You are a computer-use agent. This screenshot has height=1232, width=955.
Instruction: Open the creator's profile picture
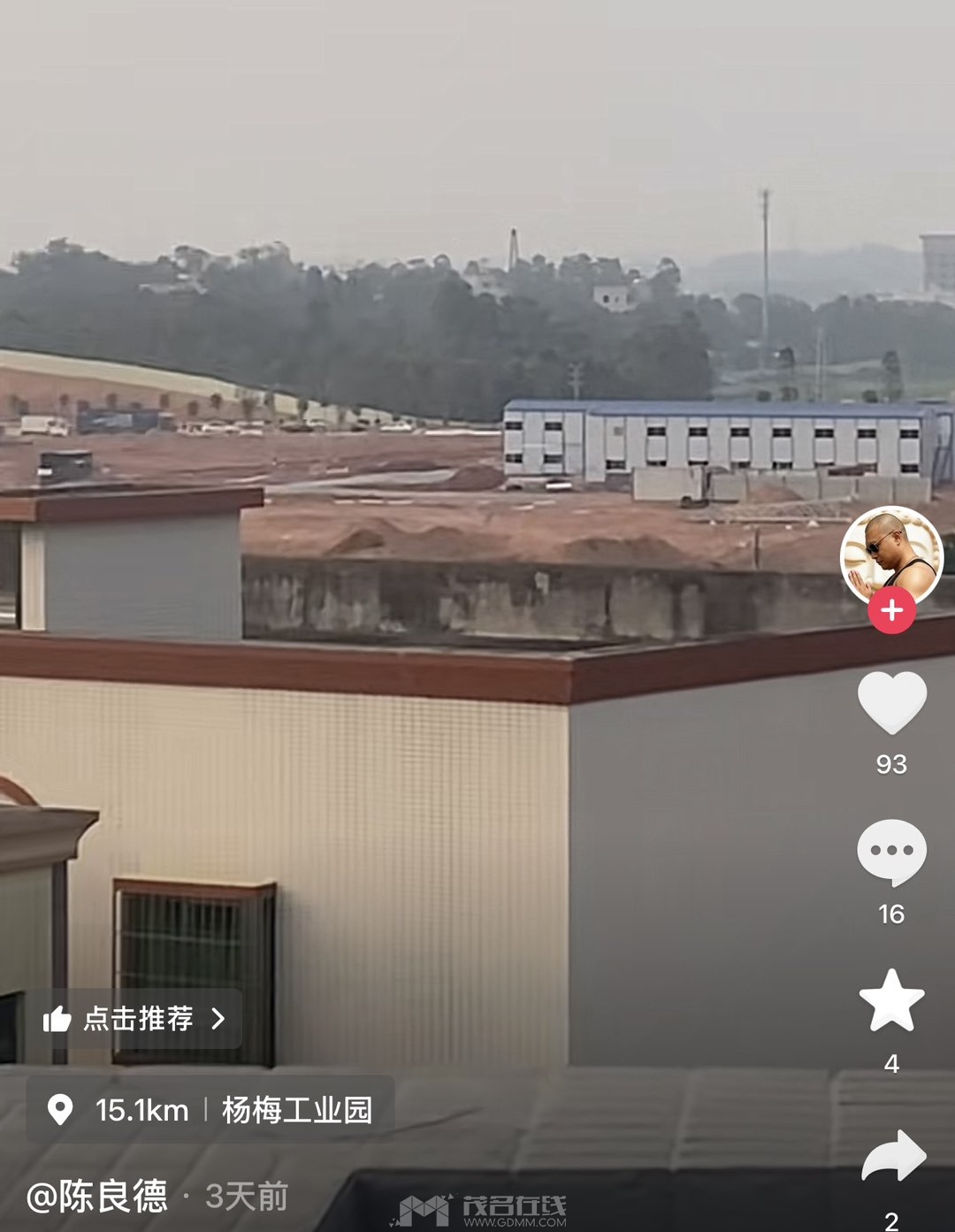(891, 555)
